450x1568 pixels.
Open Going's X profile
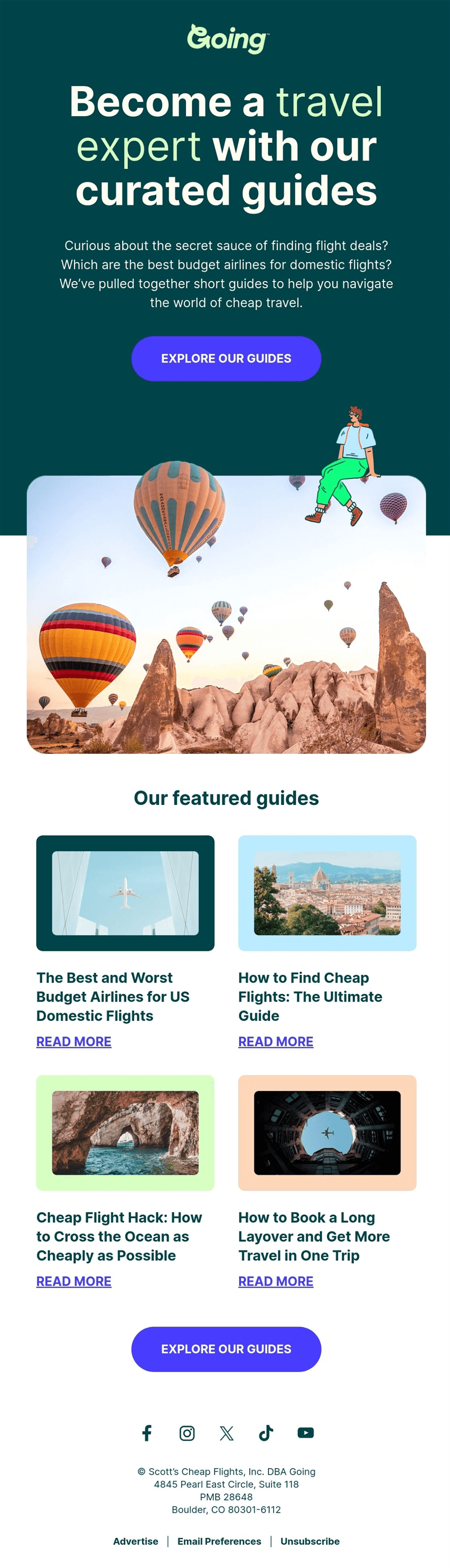pos(226,1433)
